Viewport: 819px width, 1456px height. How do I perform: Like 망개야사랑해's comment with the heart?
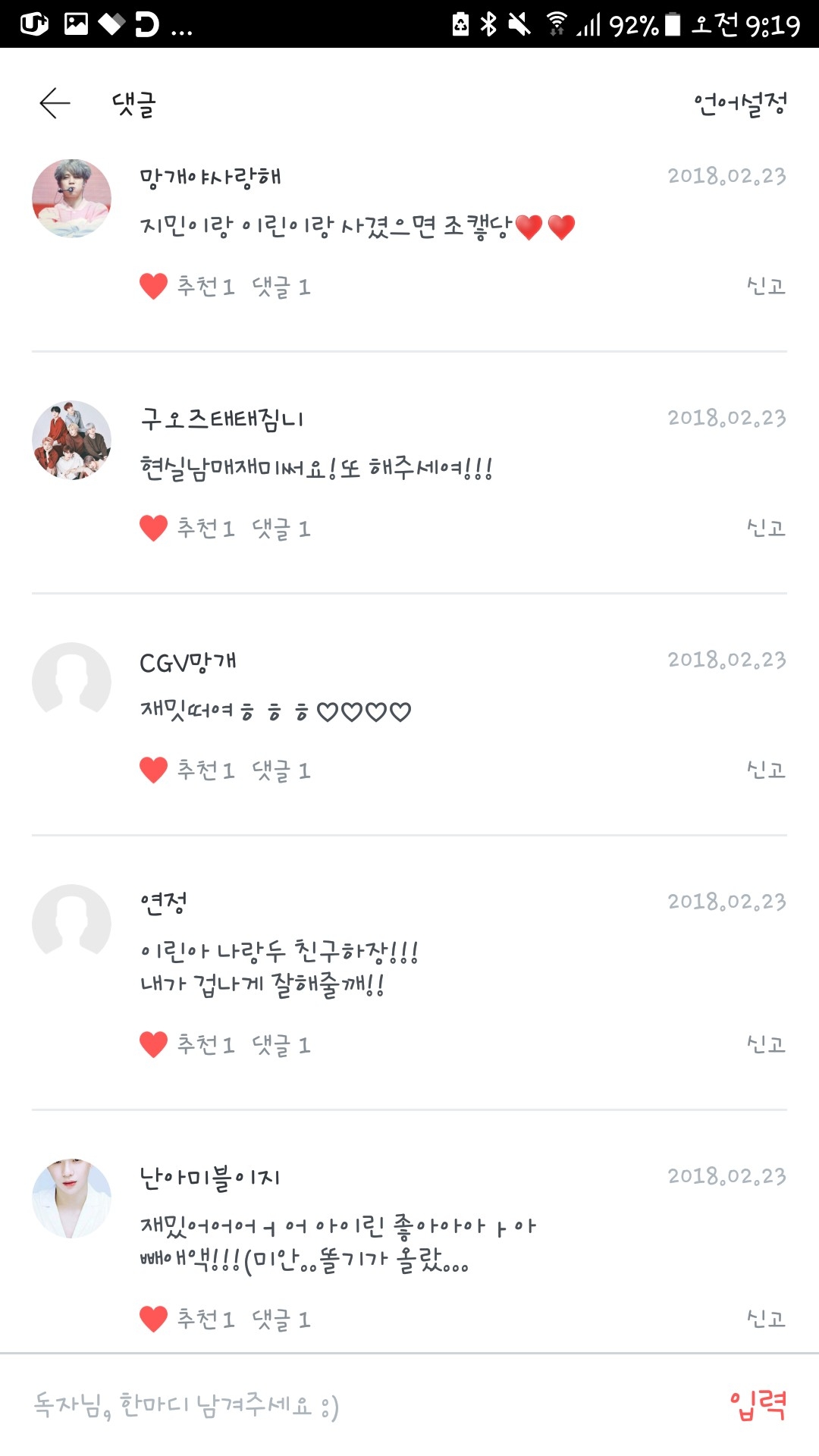153,287
